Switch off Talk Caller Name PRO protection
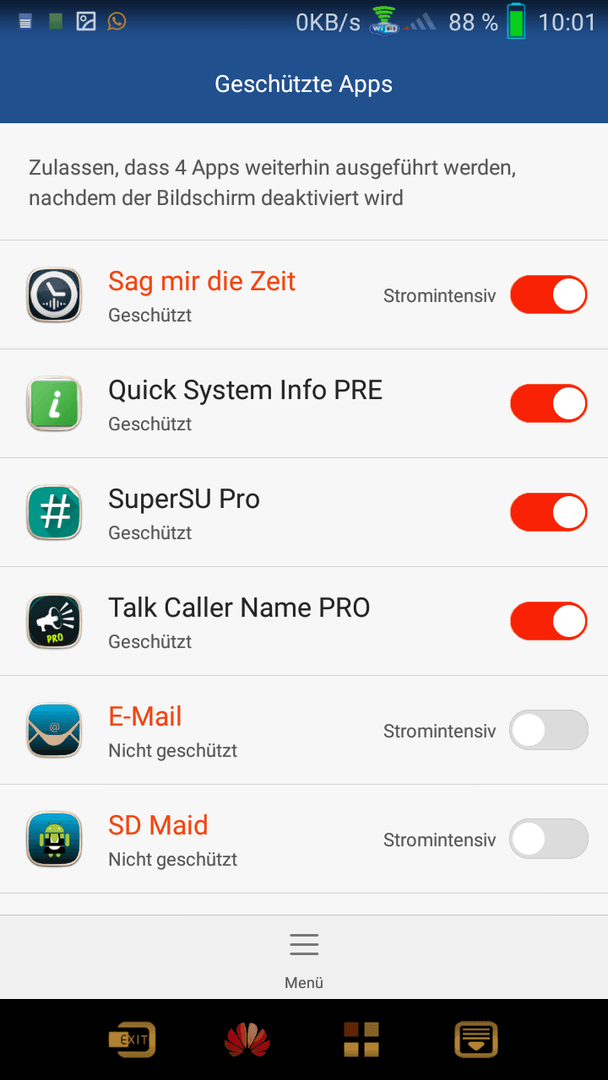608x1080 pixels. coord(549,621)
